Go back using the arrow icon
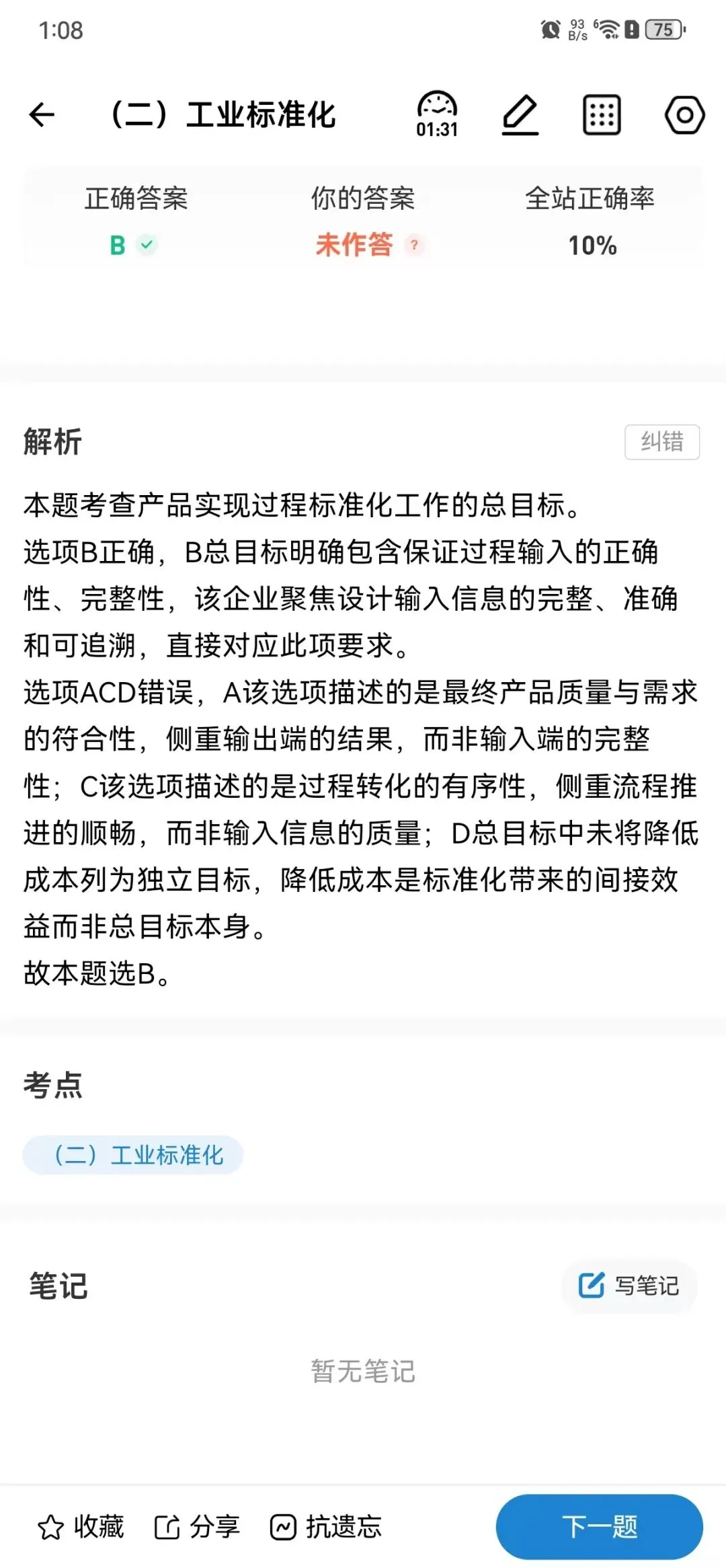This screenshot has width=726, height=1568. coord(42,114)
